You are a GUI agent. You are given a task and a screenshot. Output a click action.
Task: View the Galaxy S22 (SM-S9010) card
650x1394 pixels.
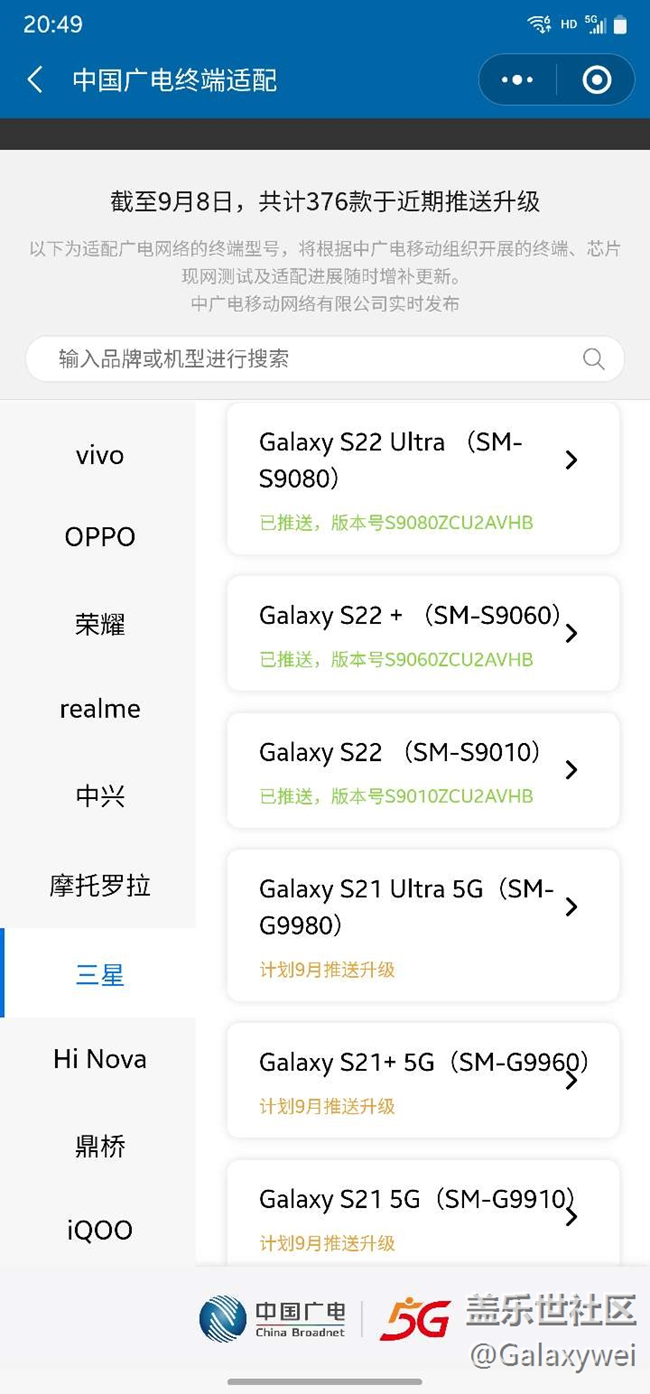423,770
